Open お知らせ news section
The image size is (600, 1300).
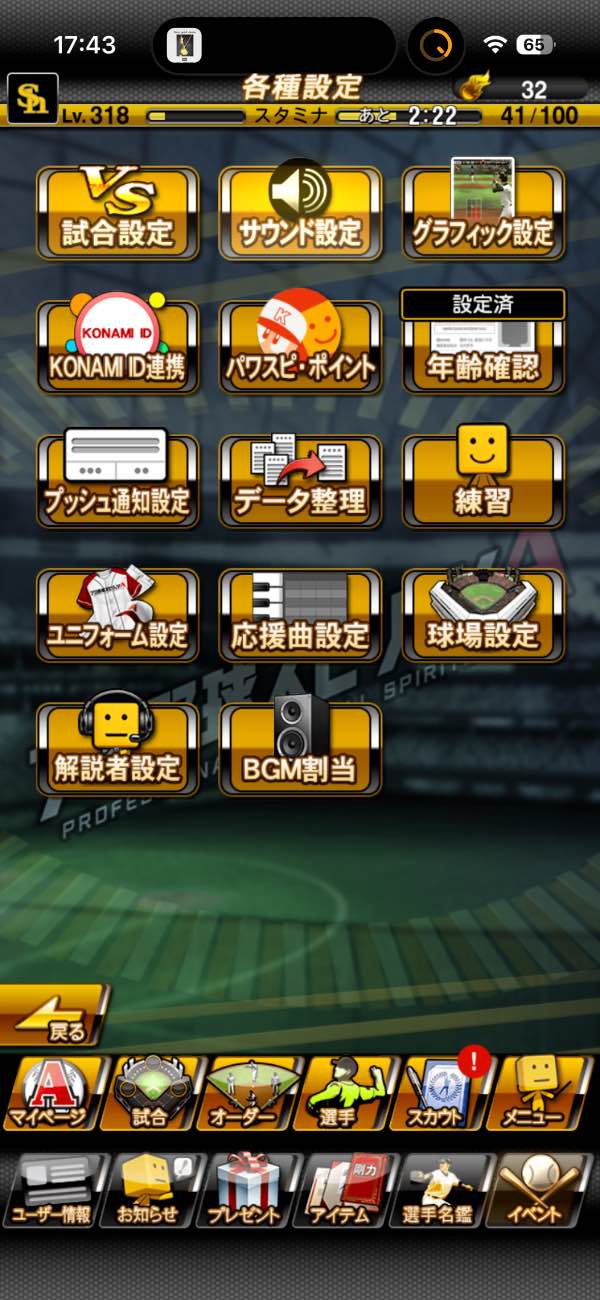pos(148,1190)
